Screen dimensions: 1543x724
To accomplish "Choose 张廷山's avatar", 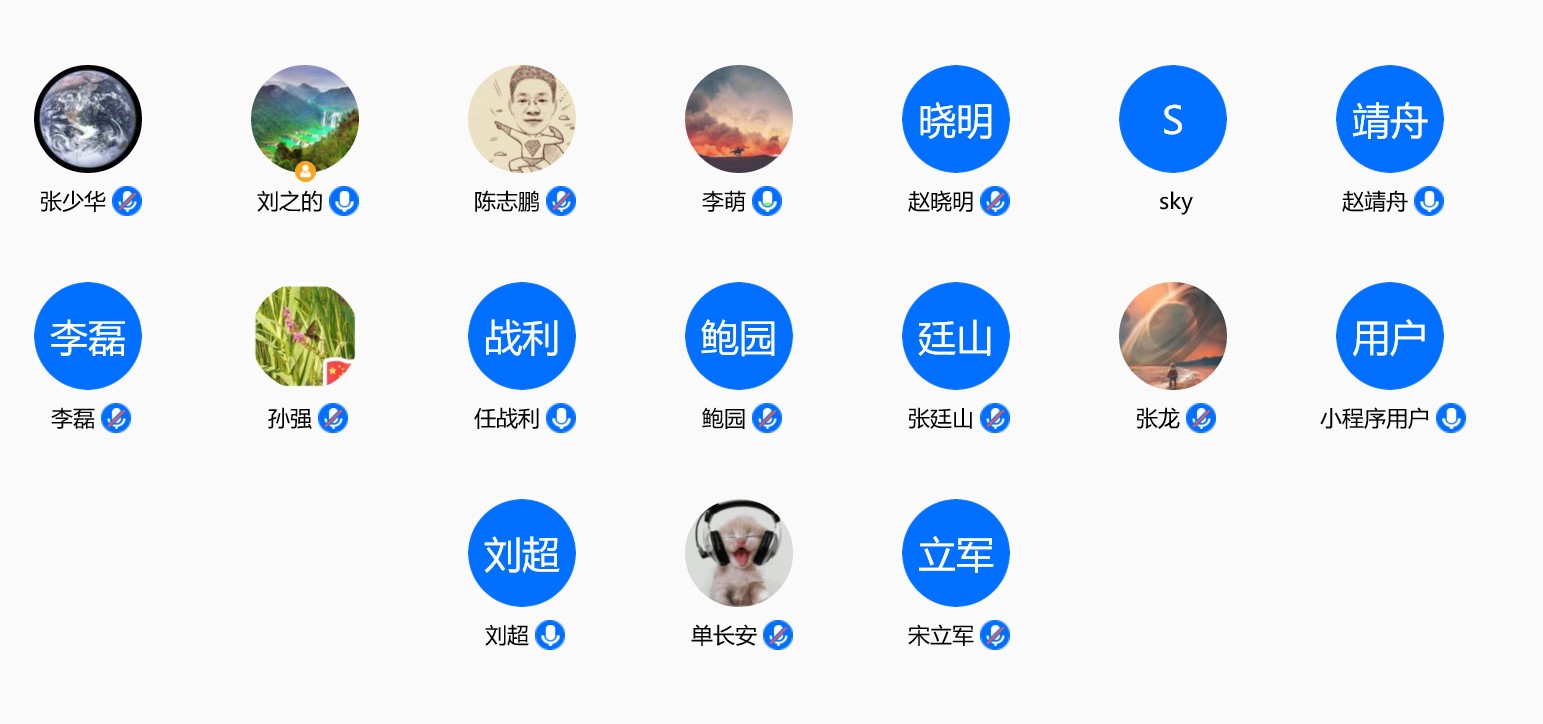I will pos(956,336).
